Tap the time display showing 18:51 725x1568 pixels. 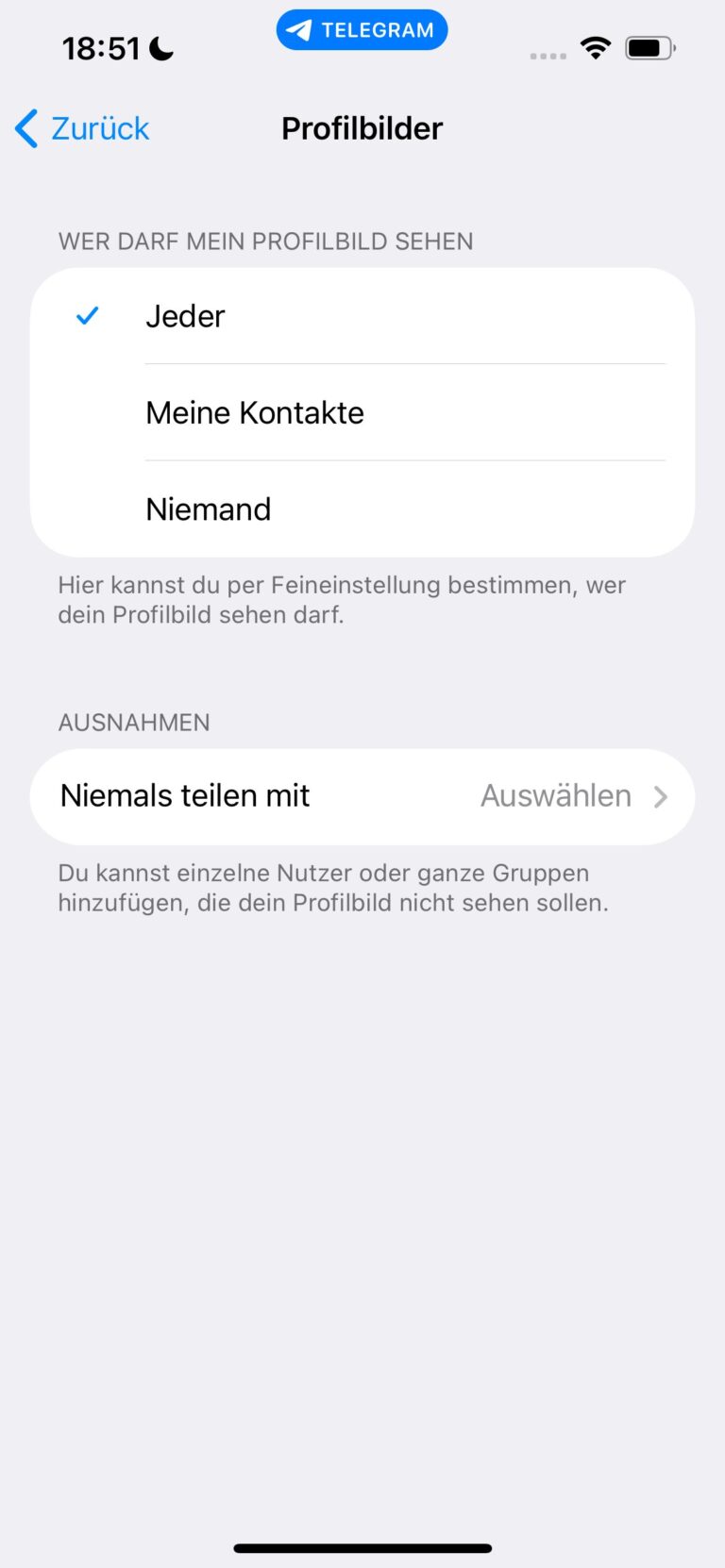click(101, 47)
